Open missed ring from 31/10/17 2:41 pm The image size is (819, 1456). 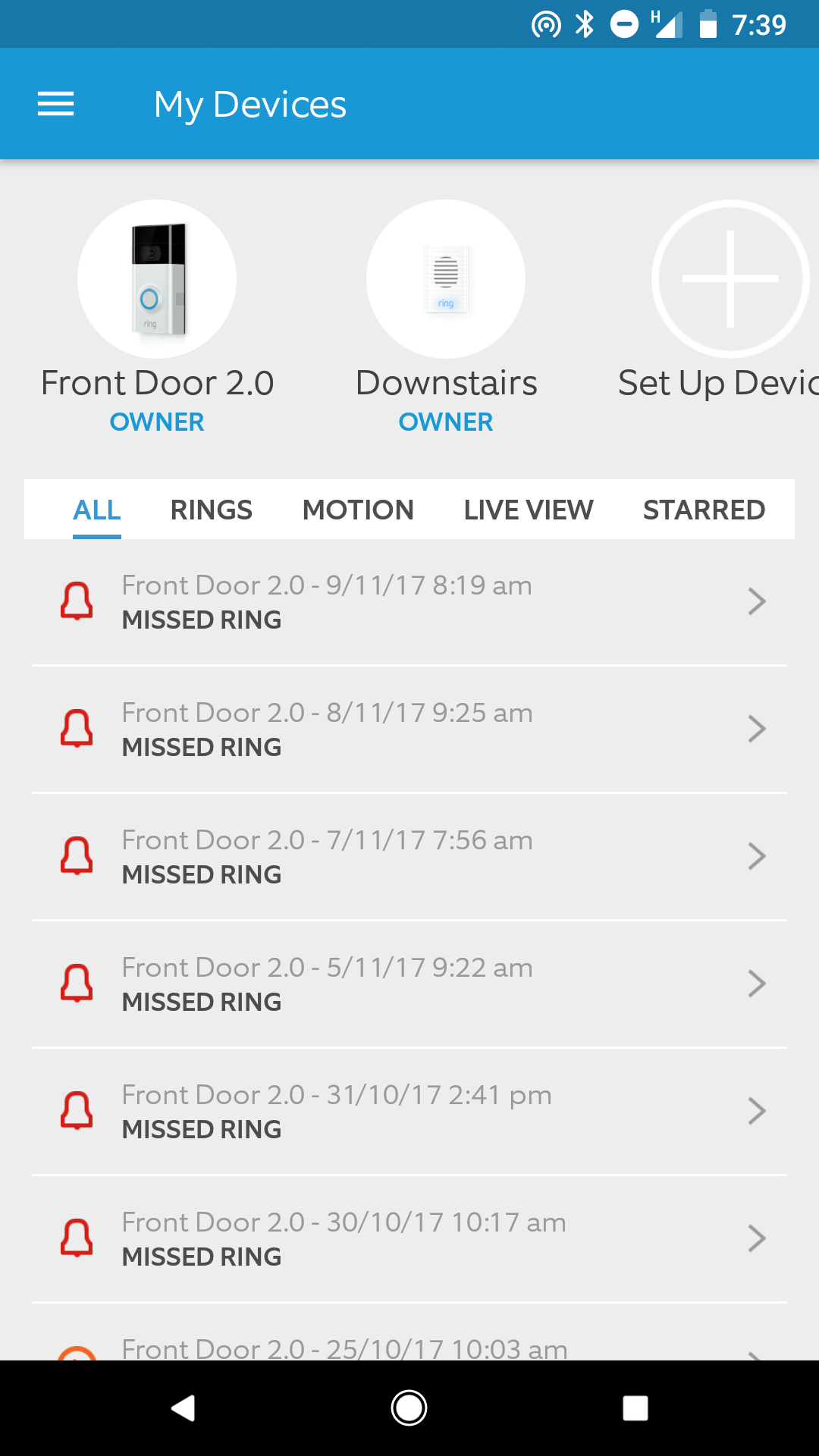pyautogui.click(x=409, y=1112)
